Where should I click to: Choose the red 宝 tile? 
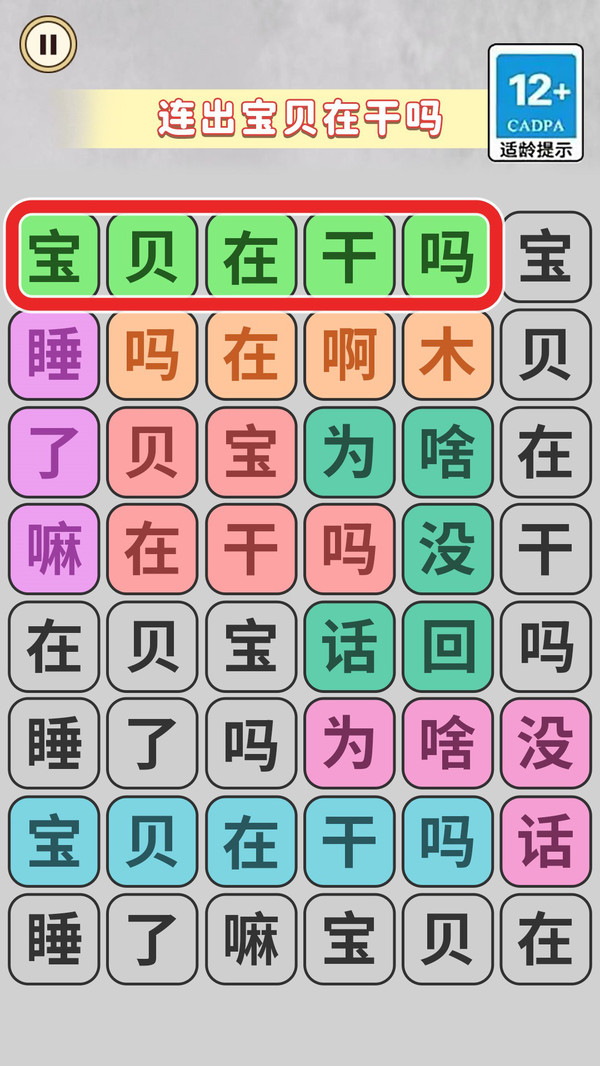click(x=251, y=451)
